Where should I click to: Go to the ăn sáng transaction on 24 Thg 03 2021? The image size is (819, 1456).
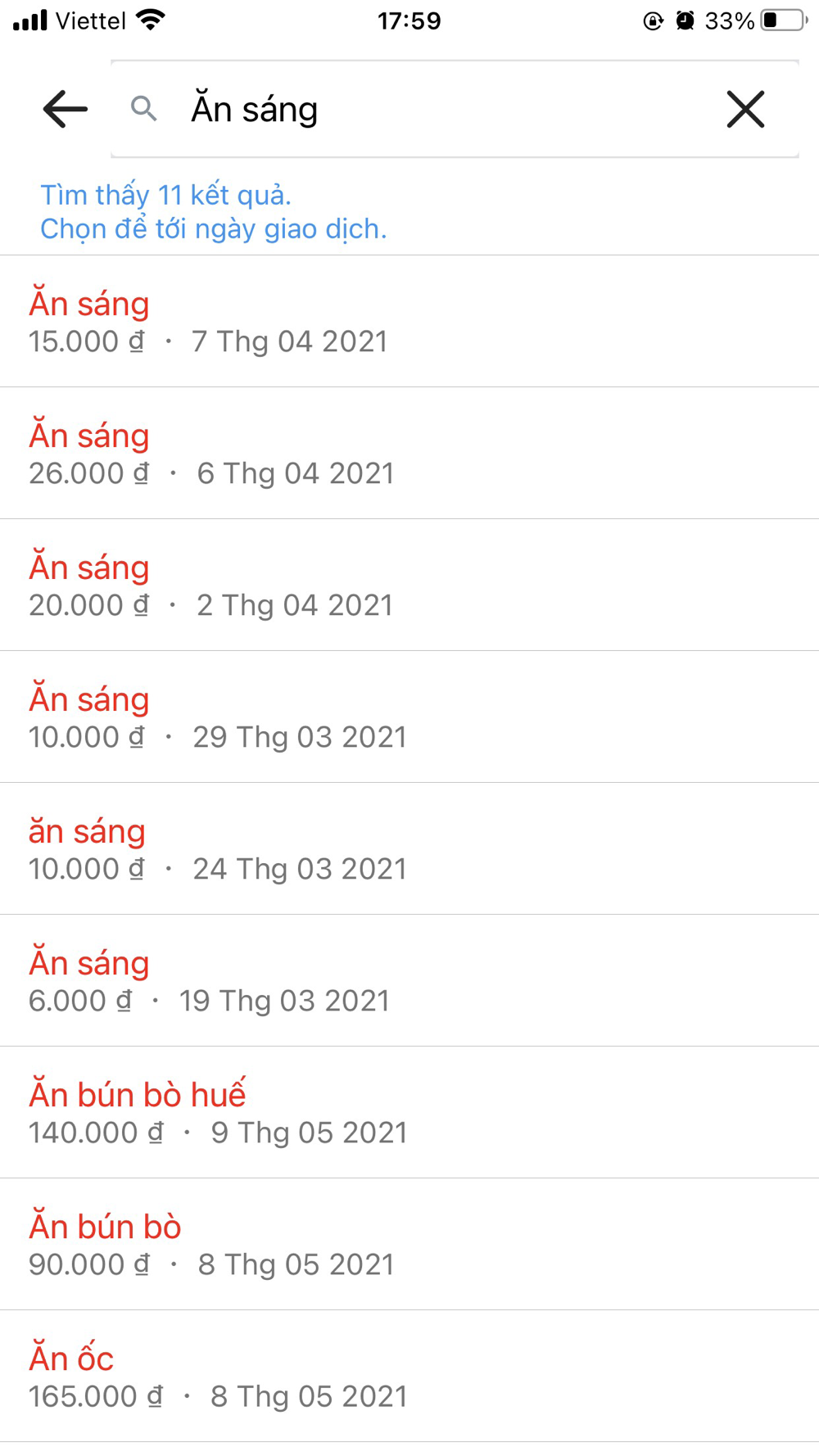[409, 848]
